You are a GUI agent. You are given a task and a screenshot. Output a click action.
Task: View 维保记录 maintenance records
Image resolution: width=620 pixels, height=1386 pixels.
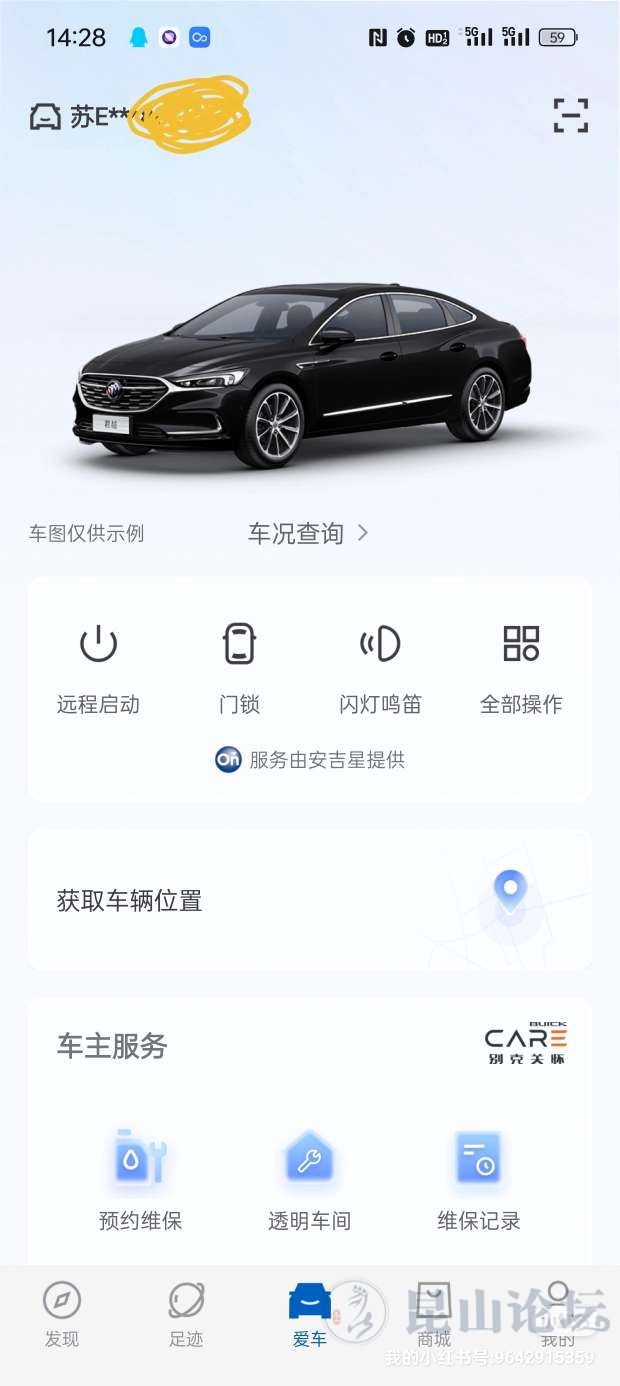click(478, 1180)
